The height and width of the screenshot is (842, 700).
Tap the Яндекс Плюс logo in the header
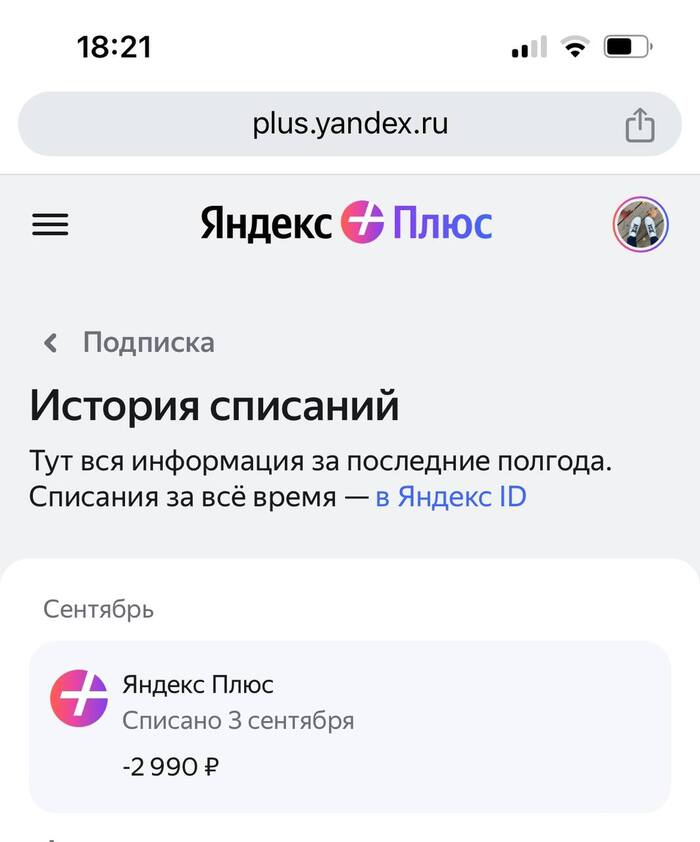tap(346, 224)
